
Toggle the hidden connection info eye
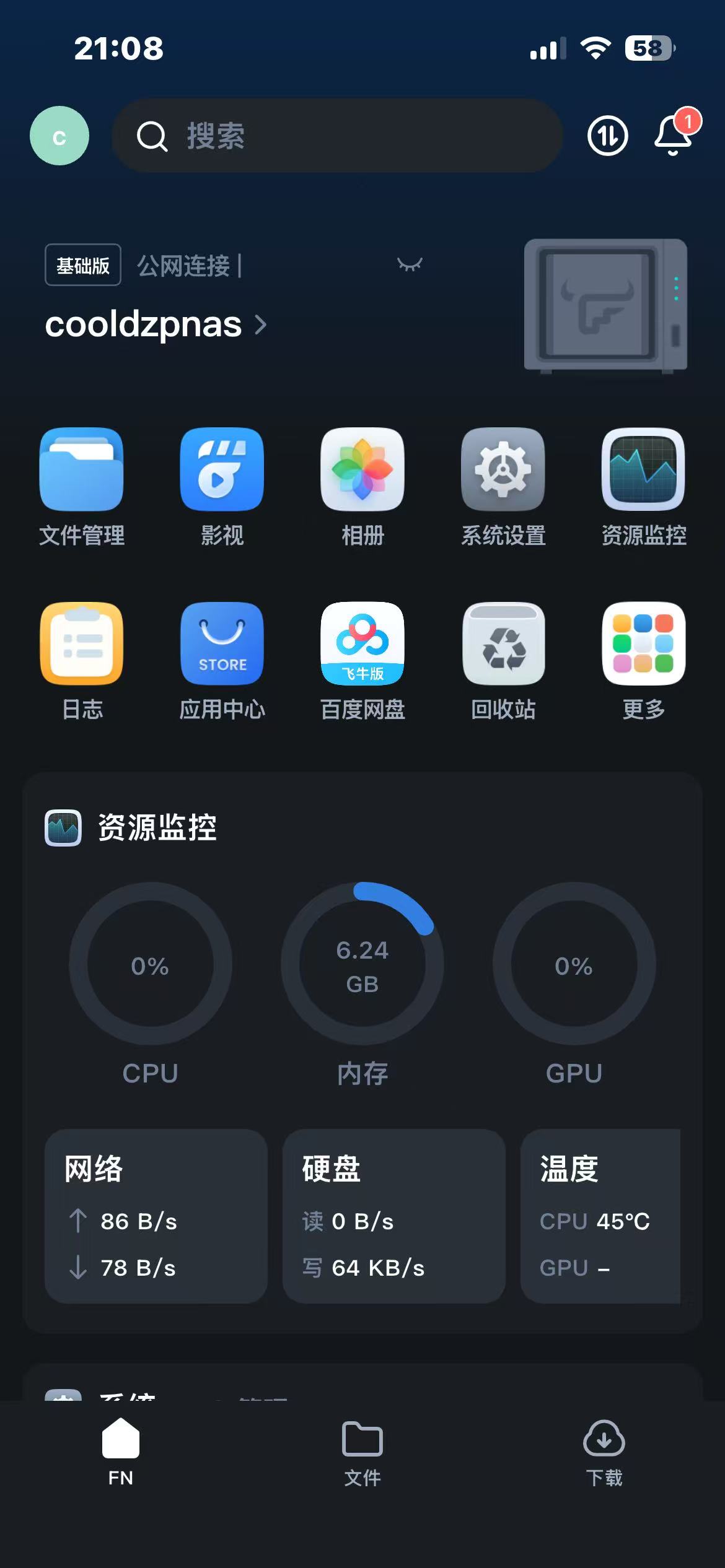[410, 265]
